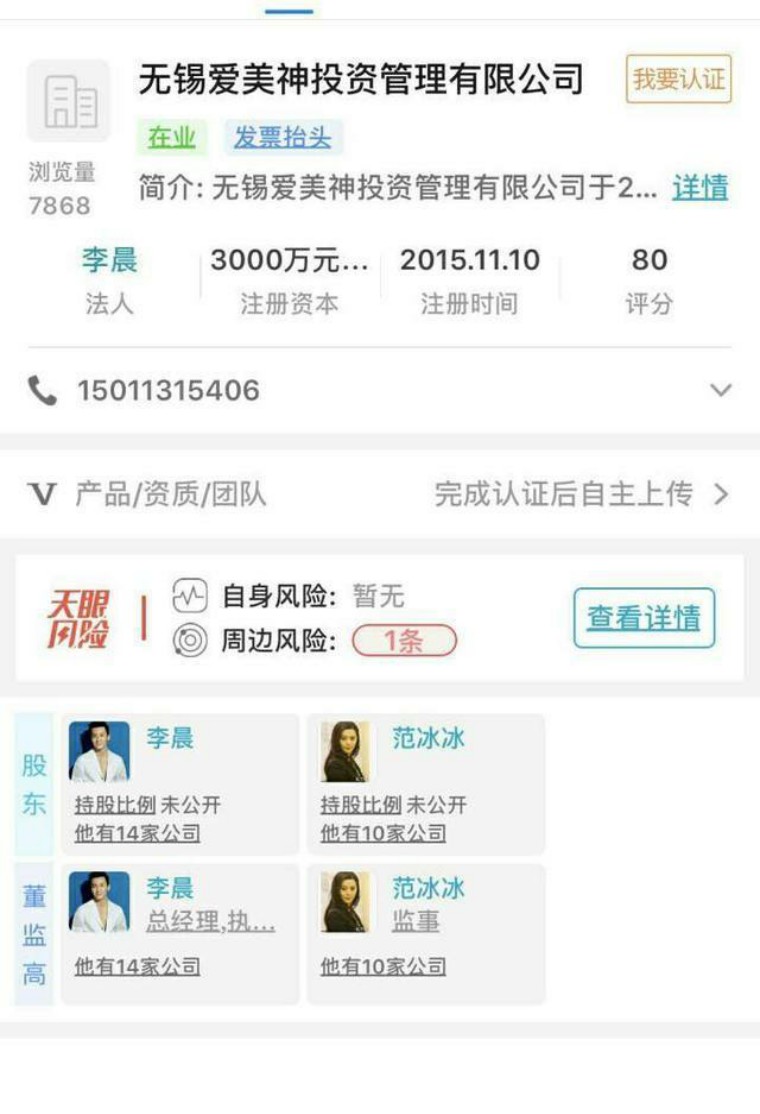Open shareholder 李晨's card with 持股比例
The image size is (760, 1114).
point(180,784)
